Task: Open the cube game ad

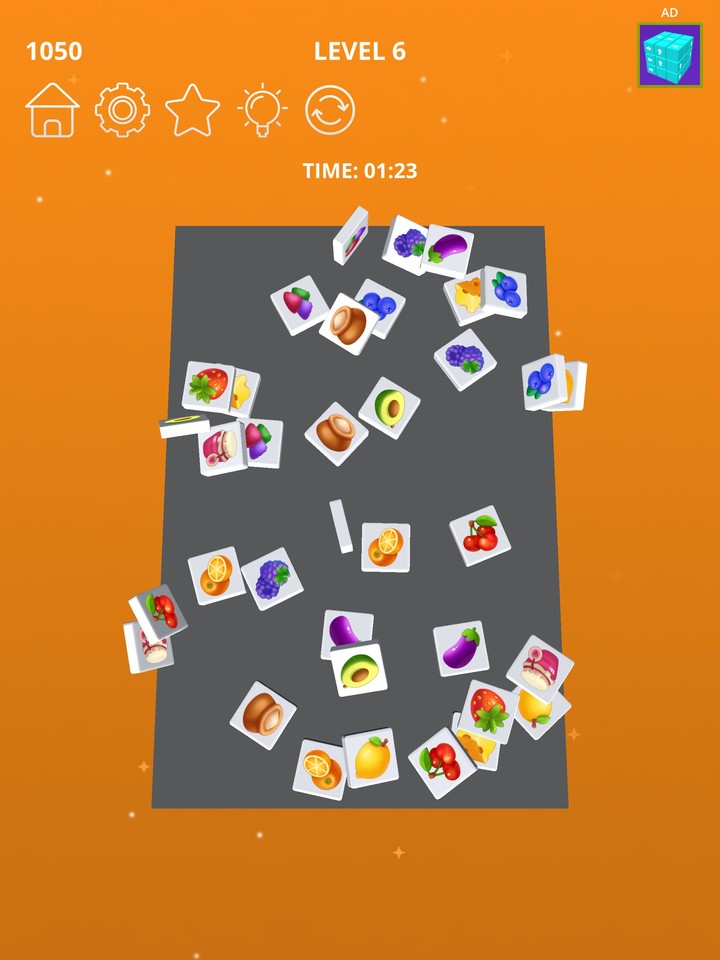Action: [669, 56]
